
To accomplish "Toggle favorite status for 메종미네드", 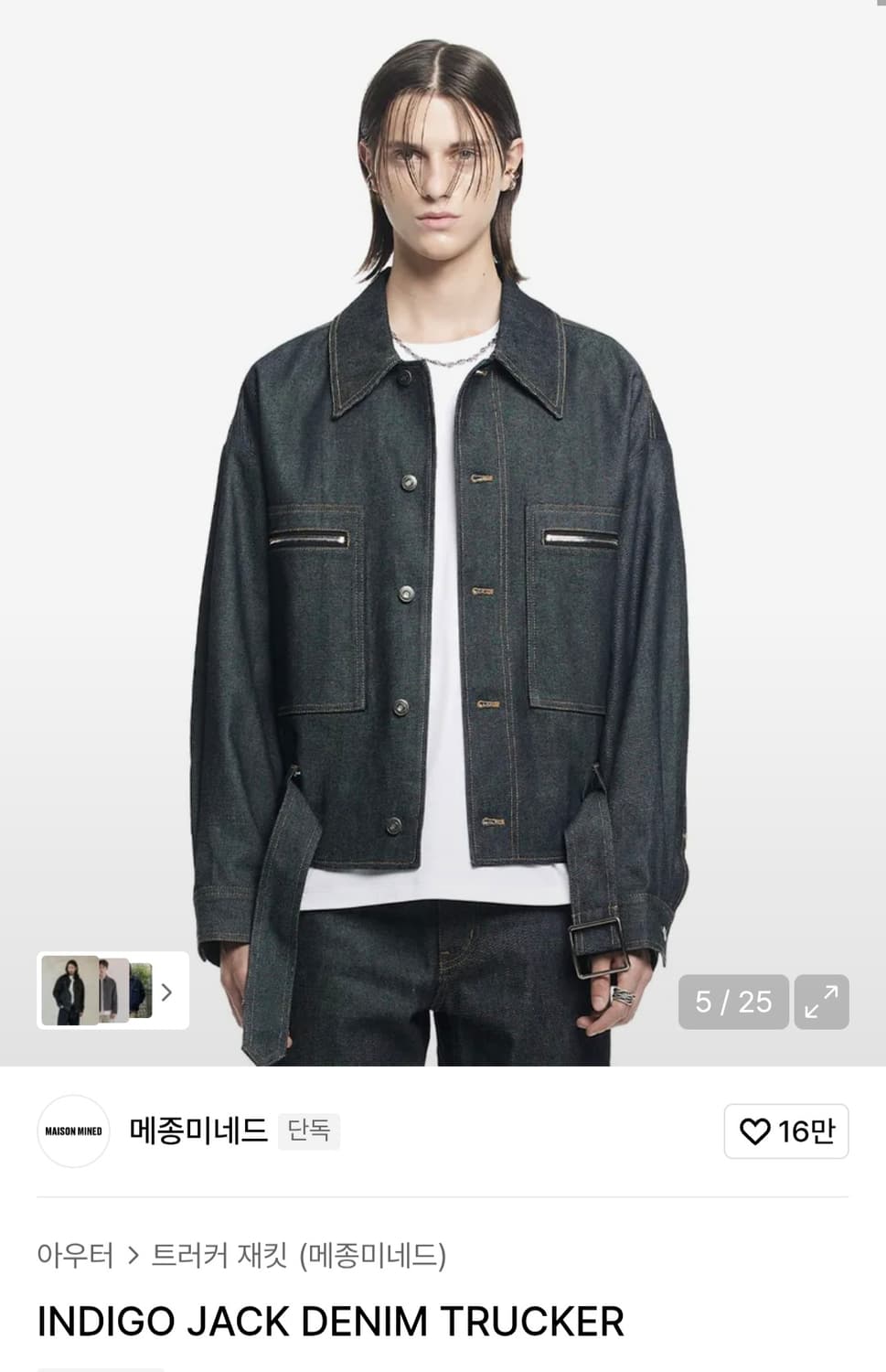I will click(786, 1132).
